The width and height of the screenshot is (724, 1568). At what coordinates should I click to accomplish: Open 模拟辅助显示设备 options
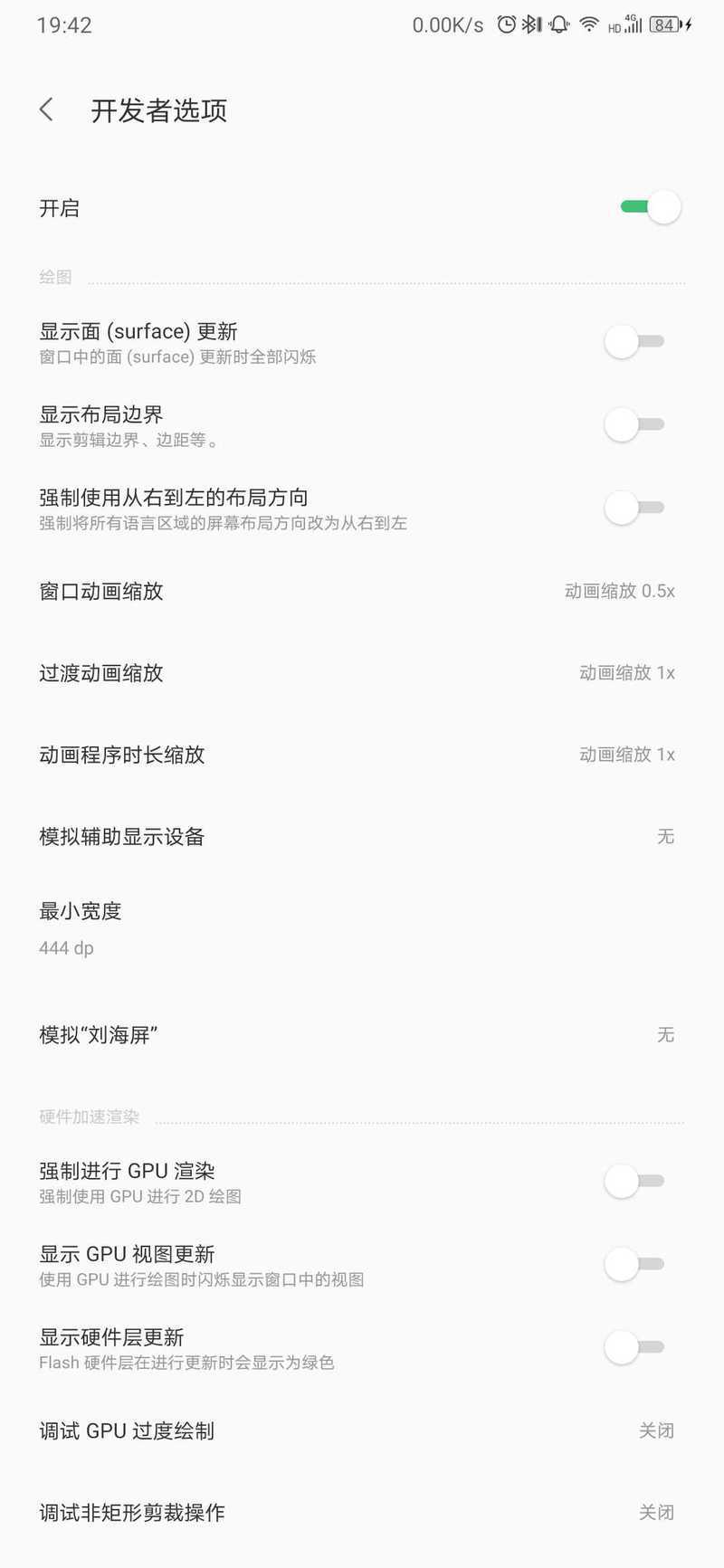tap(362, 836)
